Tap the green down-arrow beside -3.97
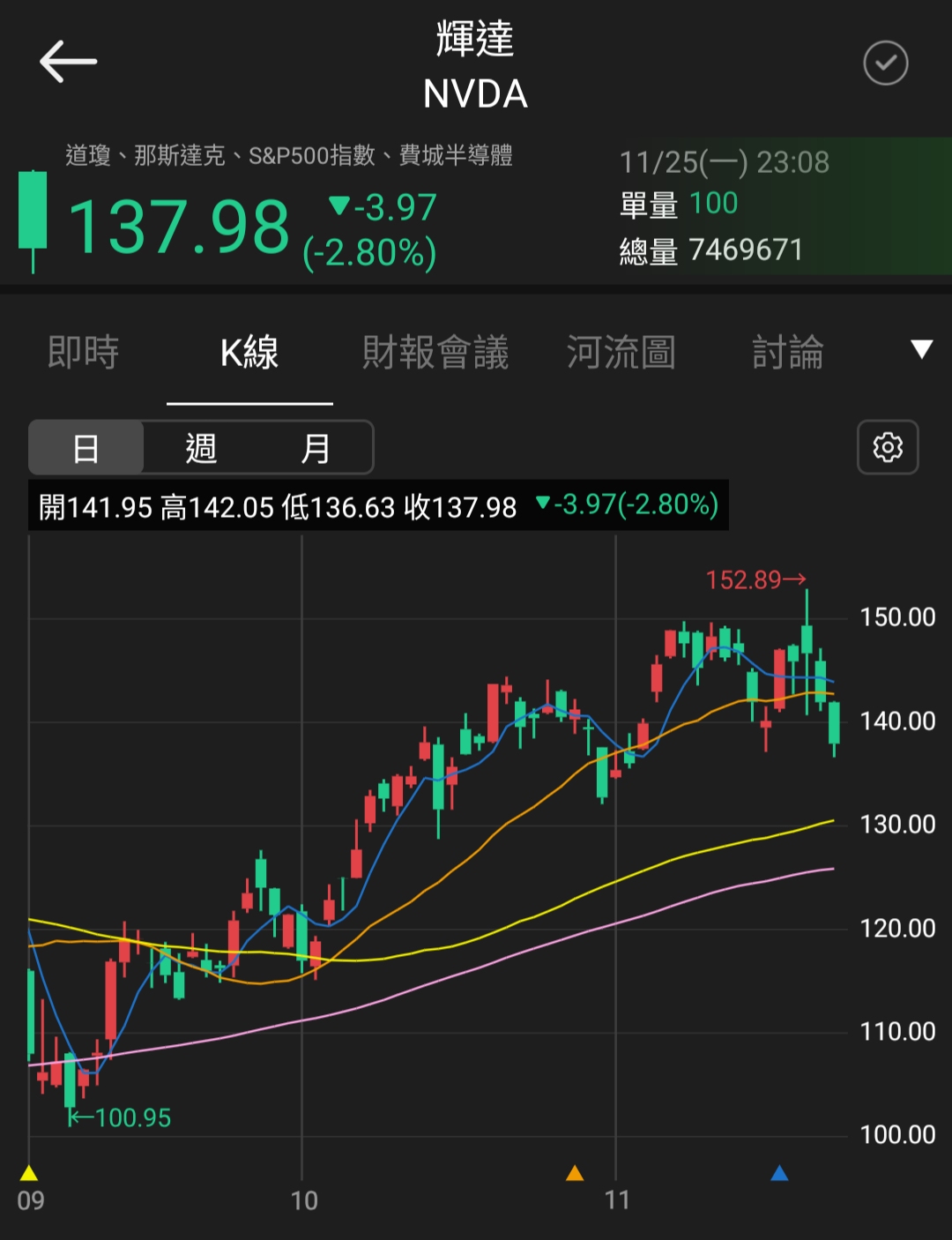The image size is (952, 1240). click(338, 207)
